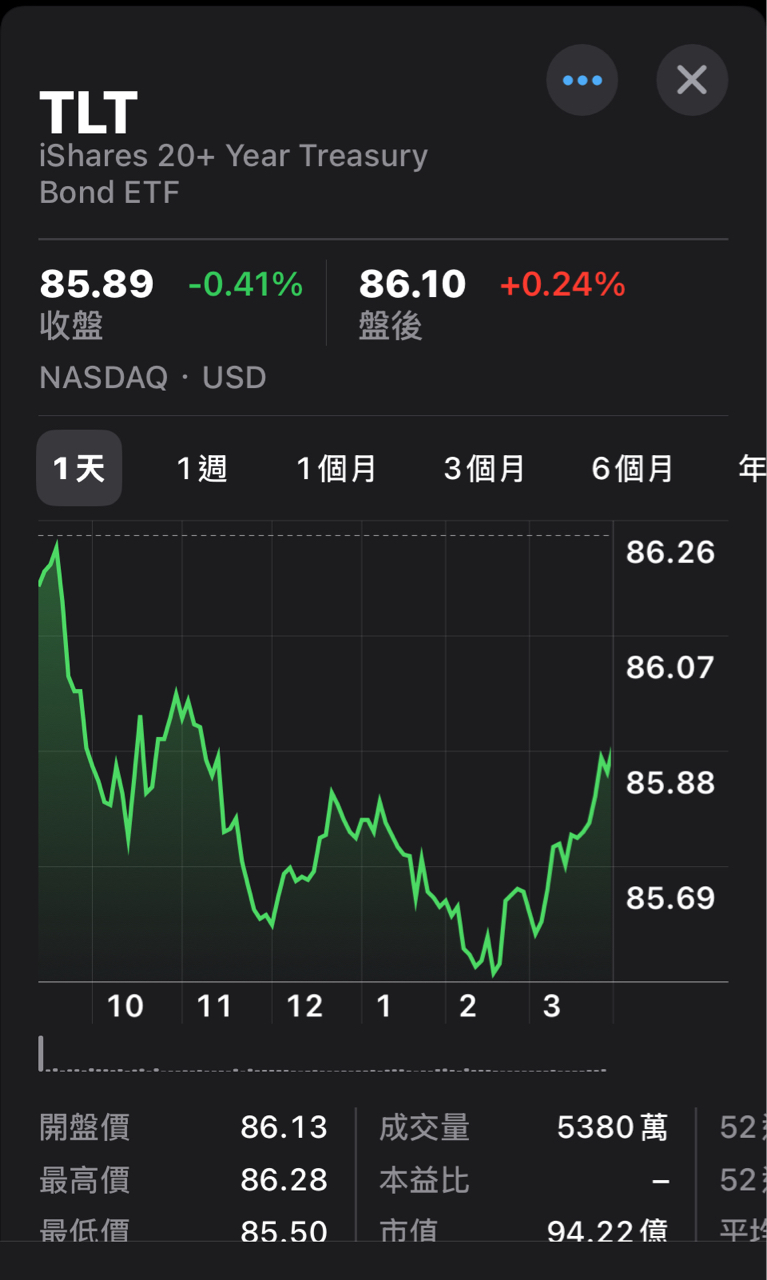The image size is (767, 1280).
Task: Switch to the 3個月 chart range
Action: (x=485, y=468)
